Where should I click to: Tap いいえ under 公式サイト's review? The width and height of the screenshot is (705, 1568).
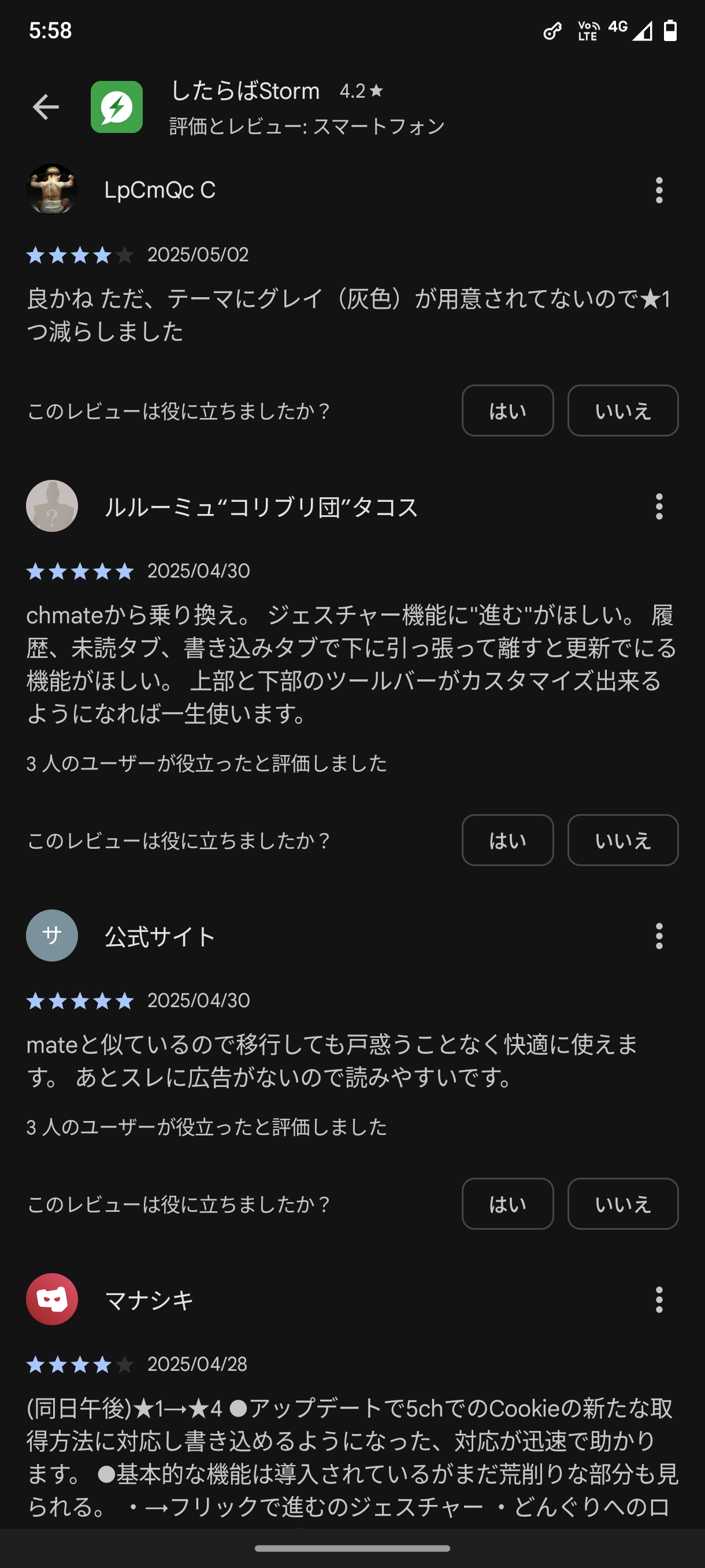pyautogui.click(x=622, y=1203)
